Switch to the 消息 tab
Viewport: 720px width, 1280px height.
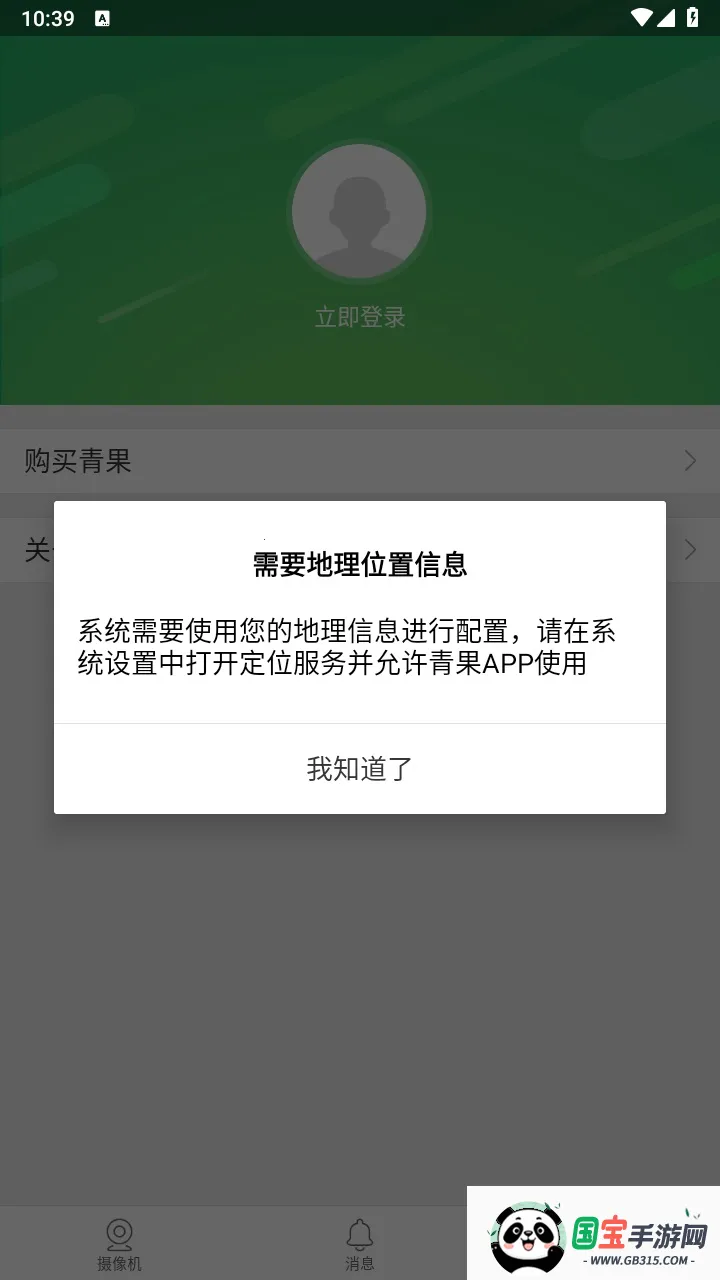(x=360, y=1243)
